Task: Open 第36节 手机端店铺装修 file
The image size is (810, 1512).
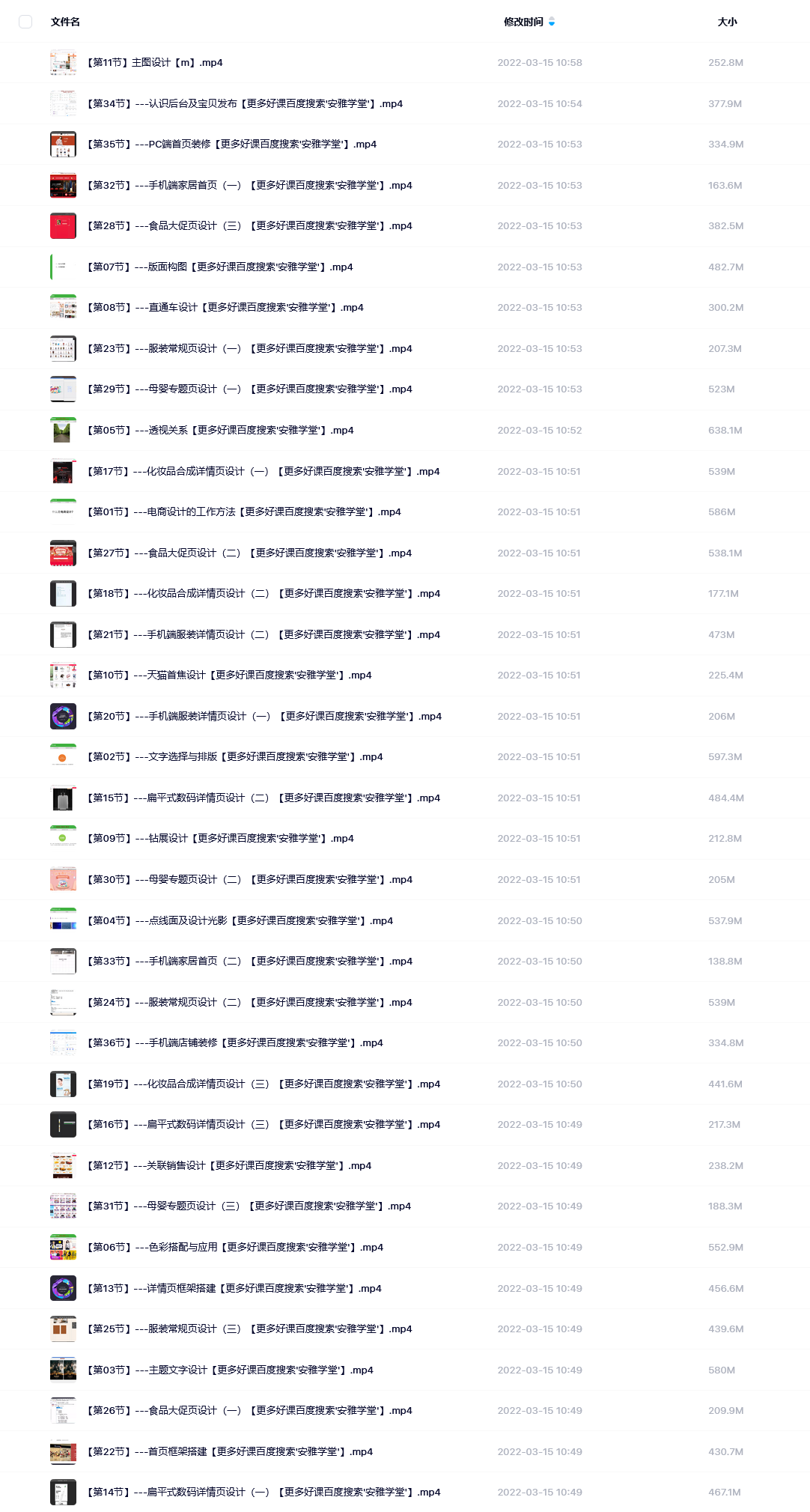Action: (x=234, y=1043)
